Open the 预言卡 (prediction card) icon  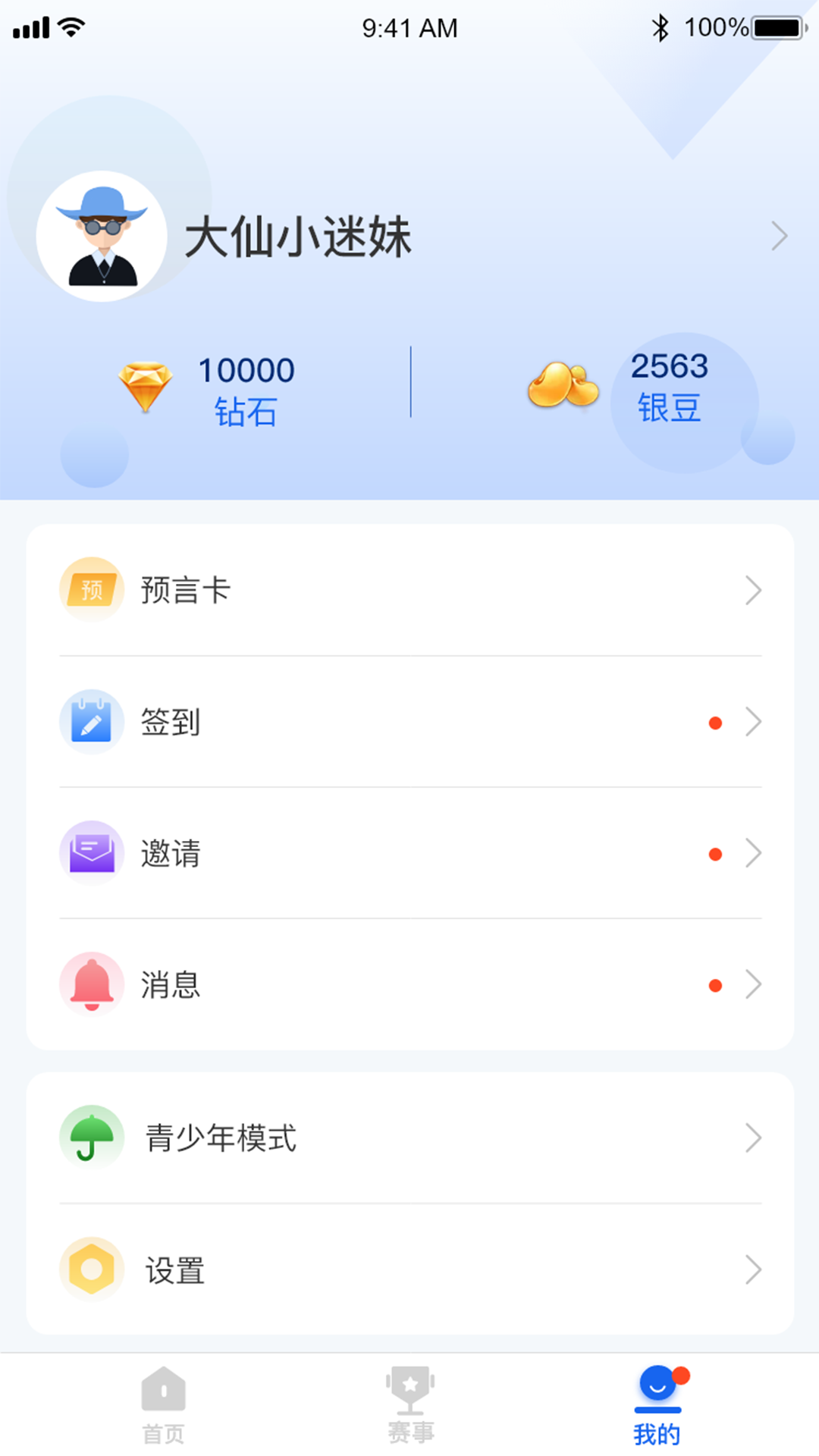(92, 589)
